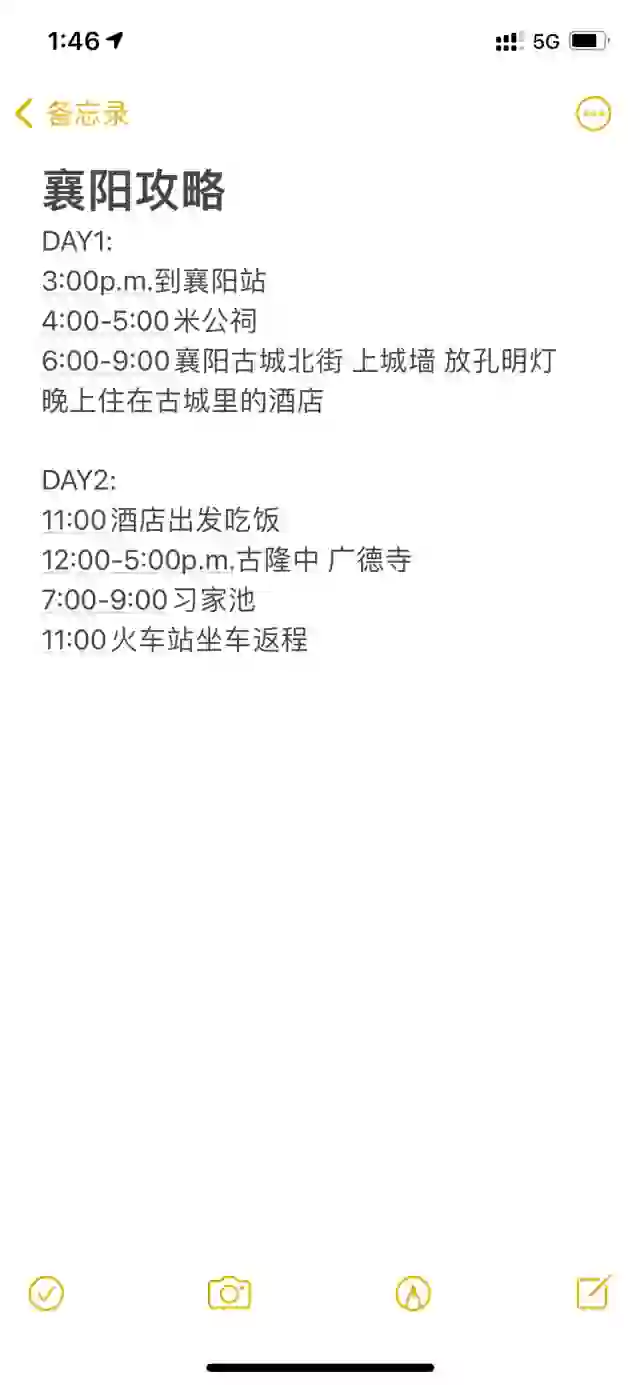
Task: Compose a new note
Action: pyautogui.click(x=593, y=1292)
